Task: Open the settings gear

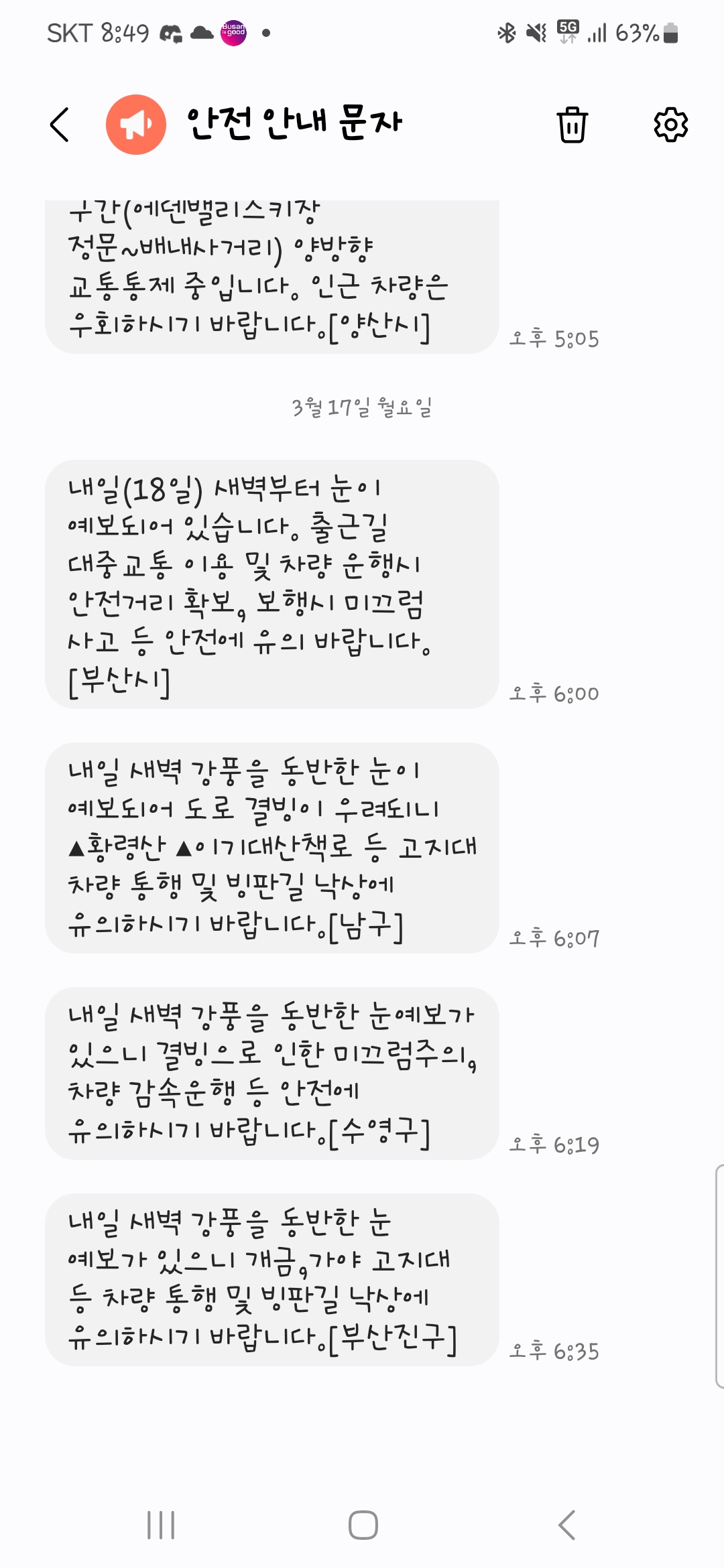Action: (x=670, y=125)
